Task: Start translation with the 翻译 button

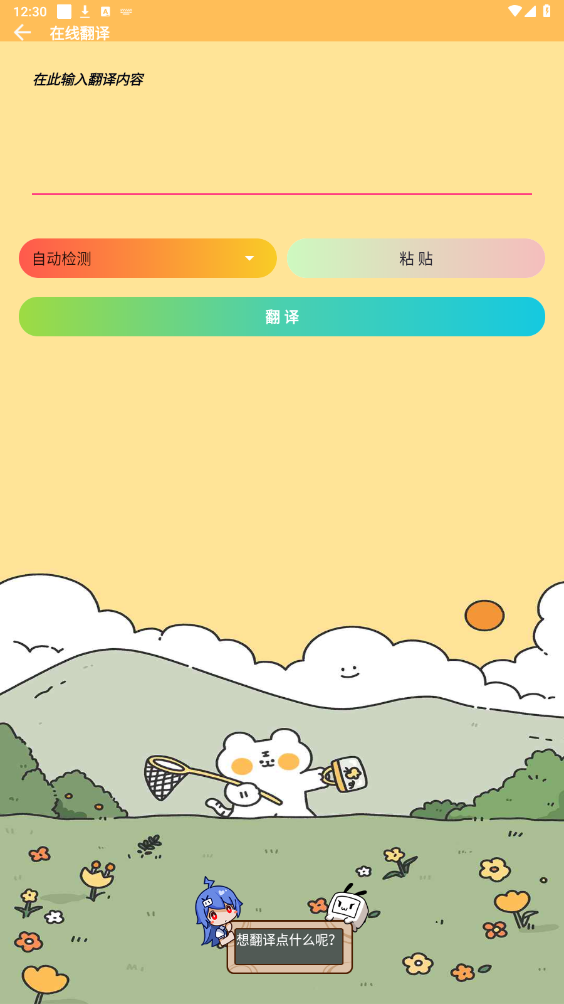Action: (x=282, y=316)
